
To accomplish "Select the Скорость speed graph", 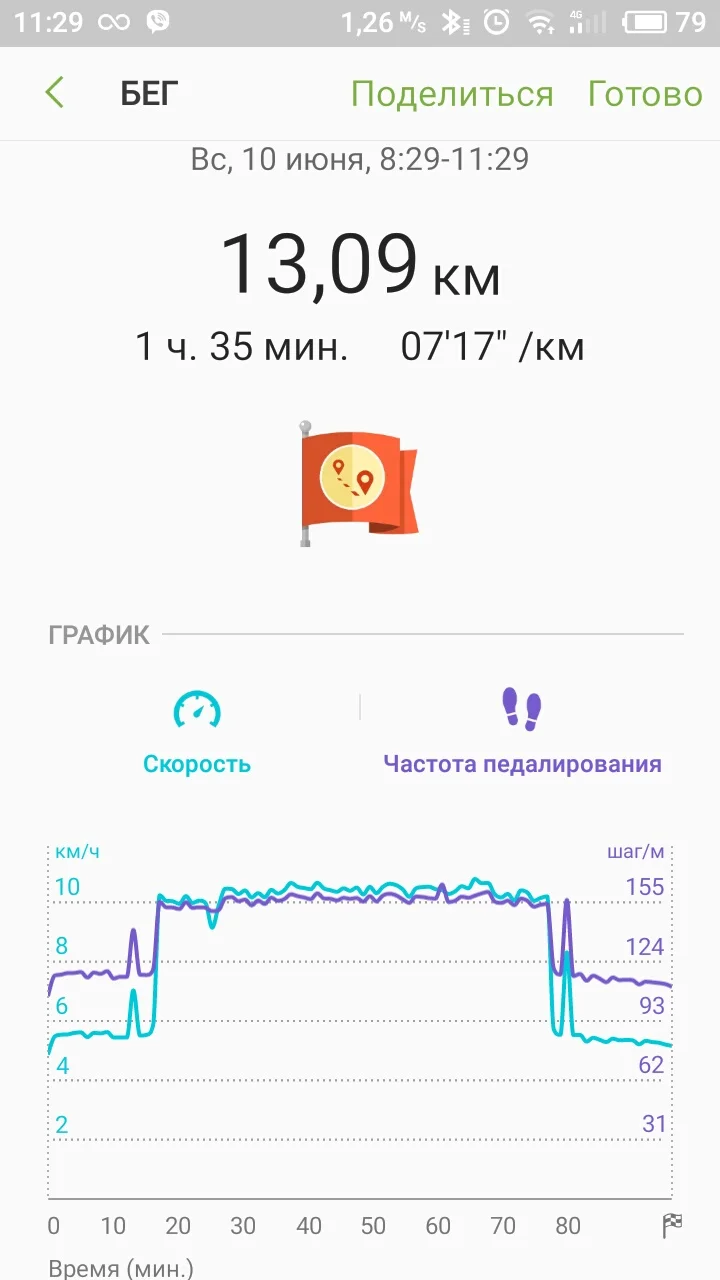I will point(197,732).
